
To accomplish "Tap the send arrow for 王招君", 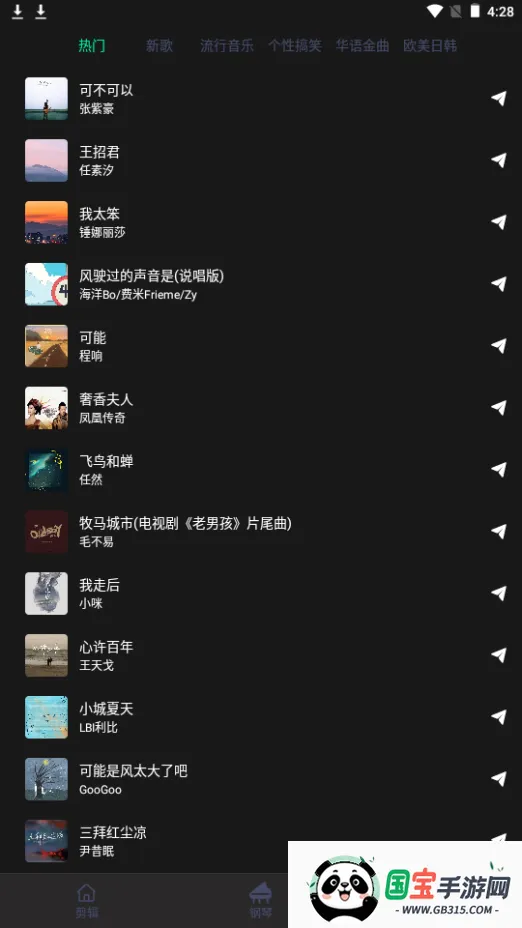I will click(499, 160).
